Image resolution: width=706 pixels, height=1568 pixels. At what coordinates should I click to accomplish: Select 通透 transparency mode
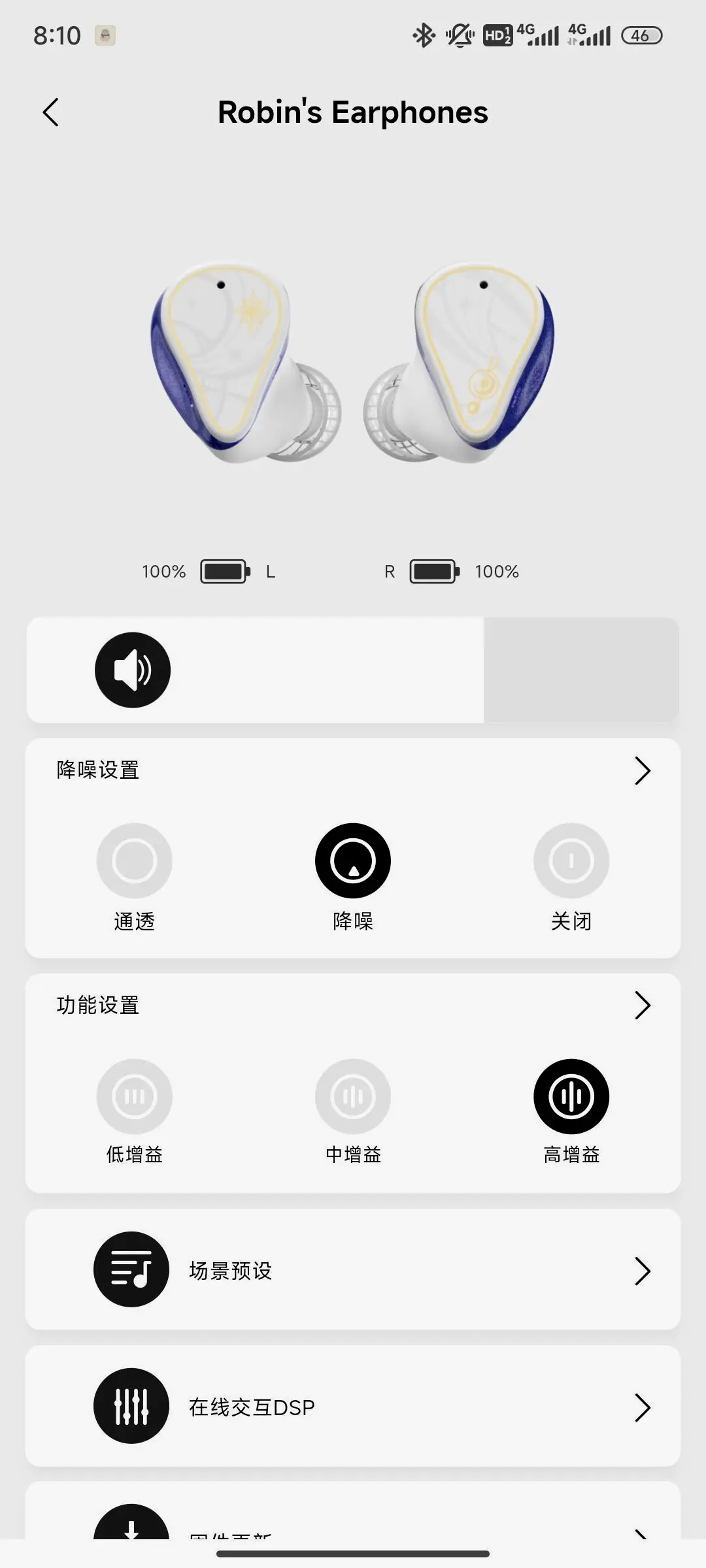coord(135,861)
